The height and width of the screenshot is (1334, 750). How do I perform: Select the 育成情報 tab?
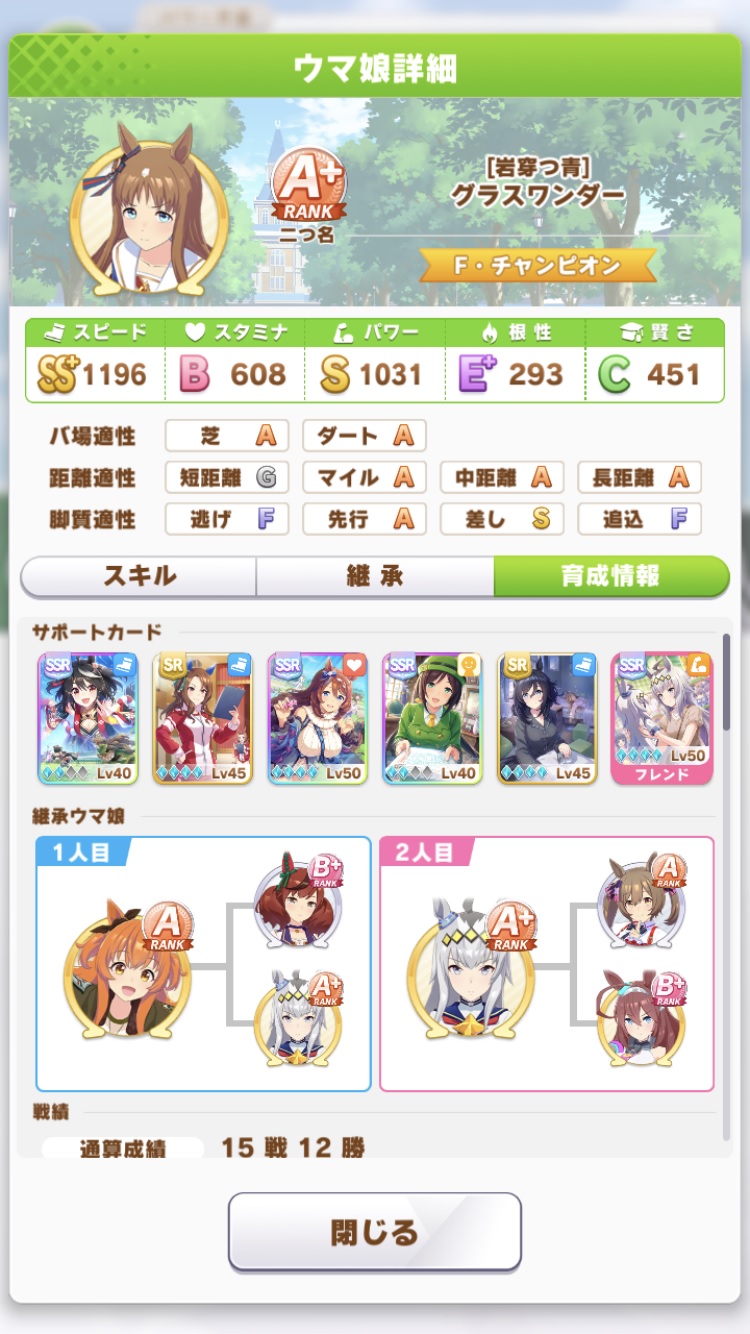point(610,576)
